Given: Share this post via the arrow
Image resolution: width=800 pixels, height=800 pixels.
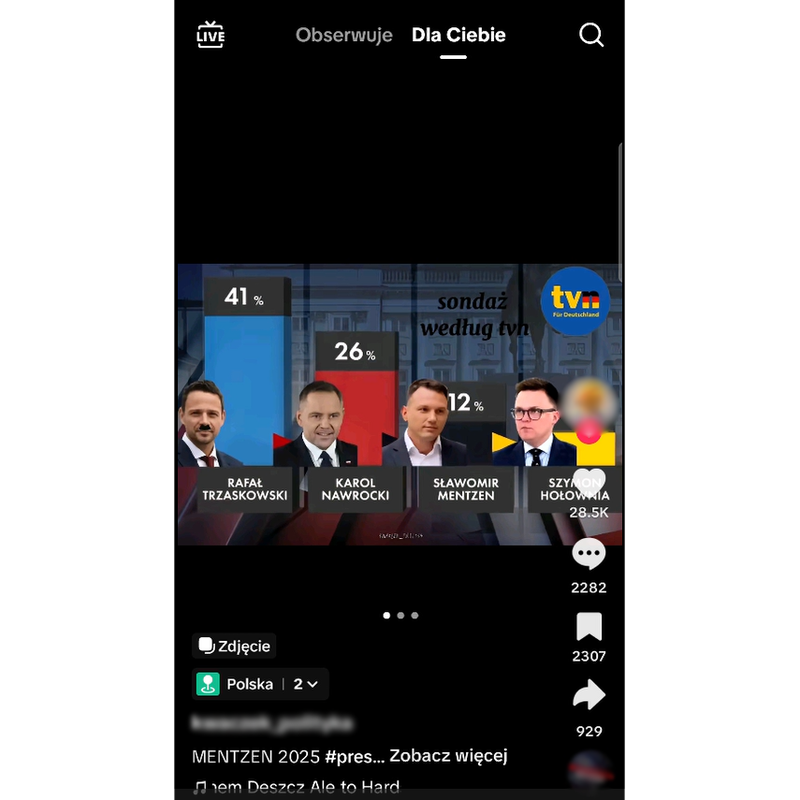Looking at the screenshot, I should tap(589, 696).
